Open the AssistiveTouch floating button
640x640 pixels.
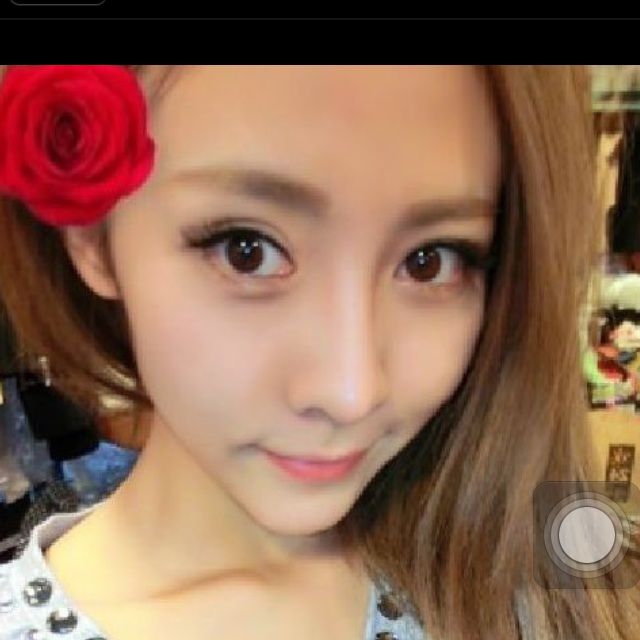point(587,534)
